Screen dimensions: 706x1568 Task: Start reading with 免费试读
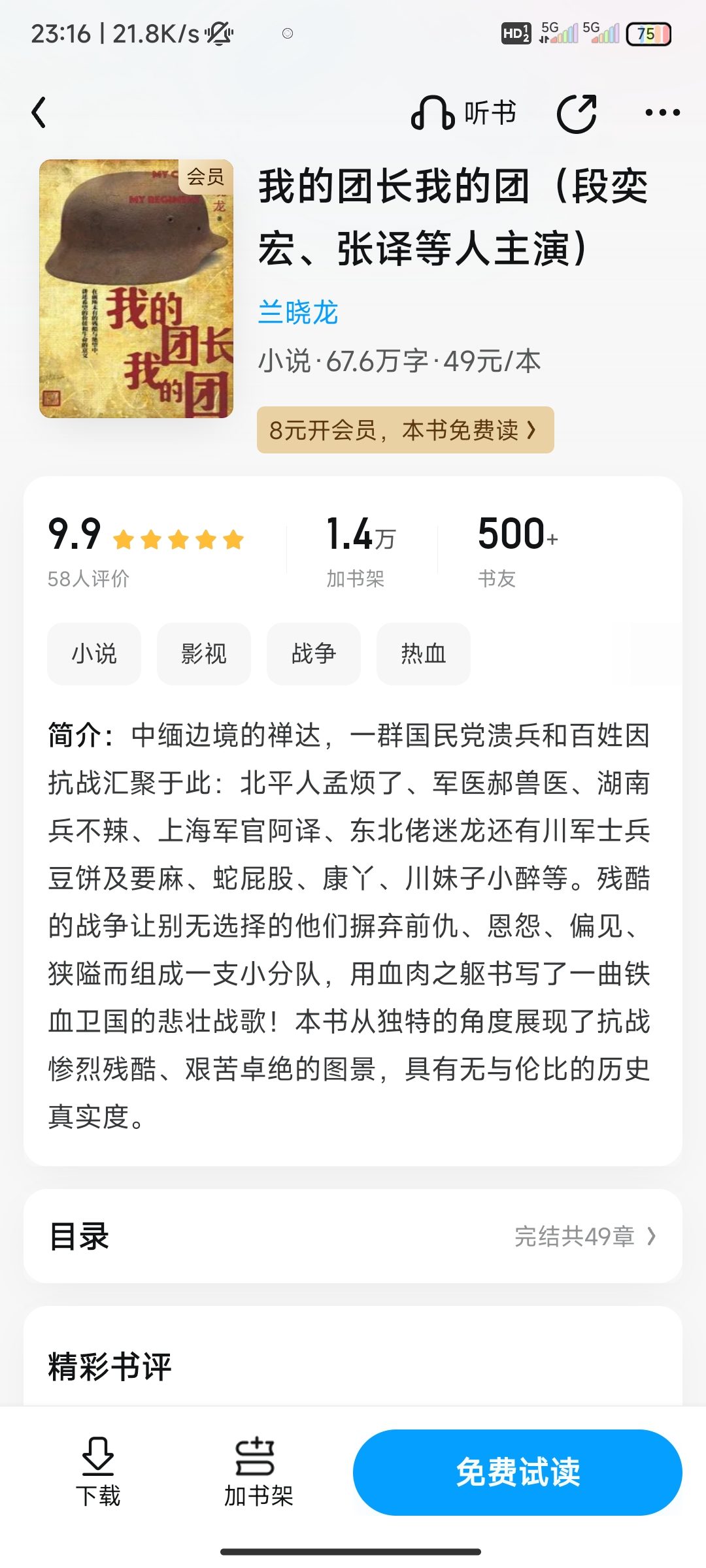pos(518,1472)
